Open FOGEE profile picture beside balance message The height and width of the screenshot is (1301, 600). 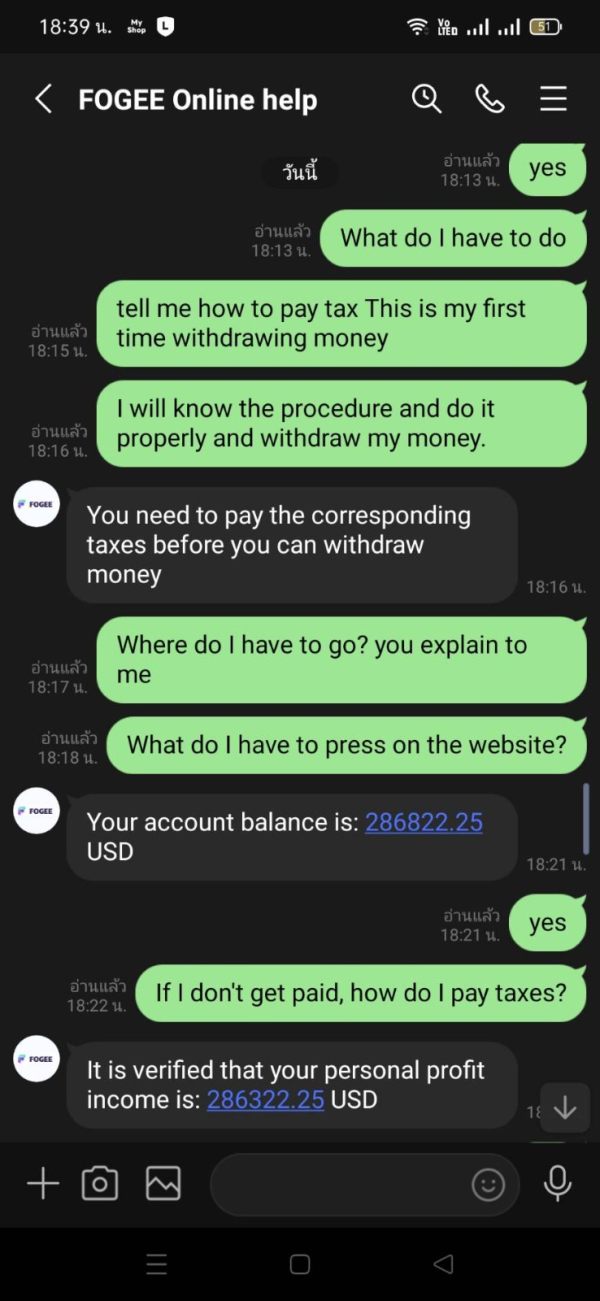coord(37,810)
